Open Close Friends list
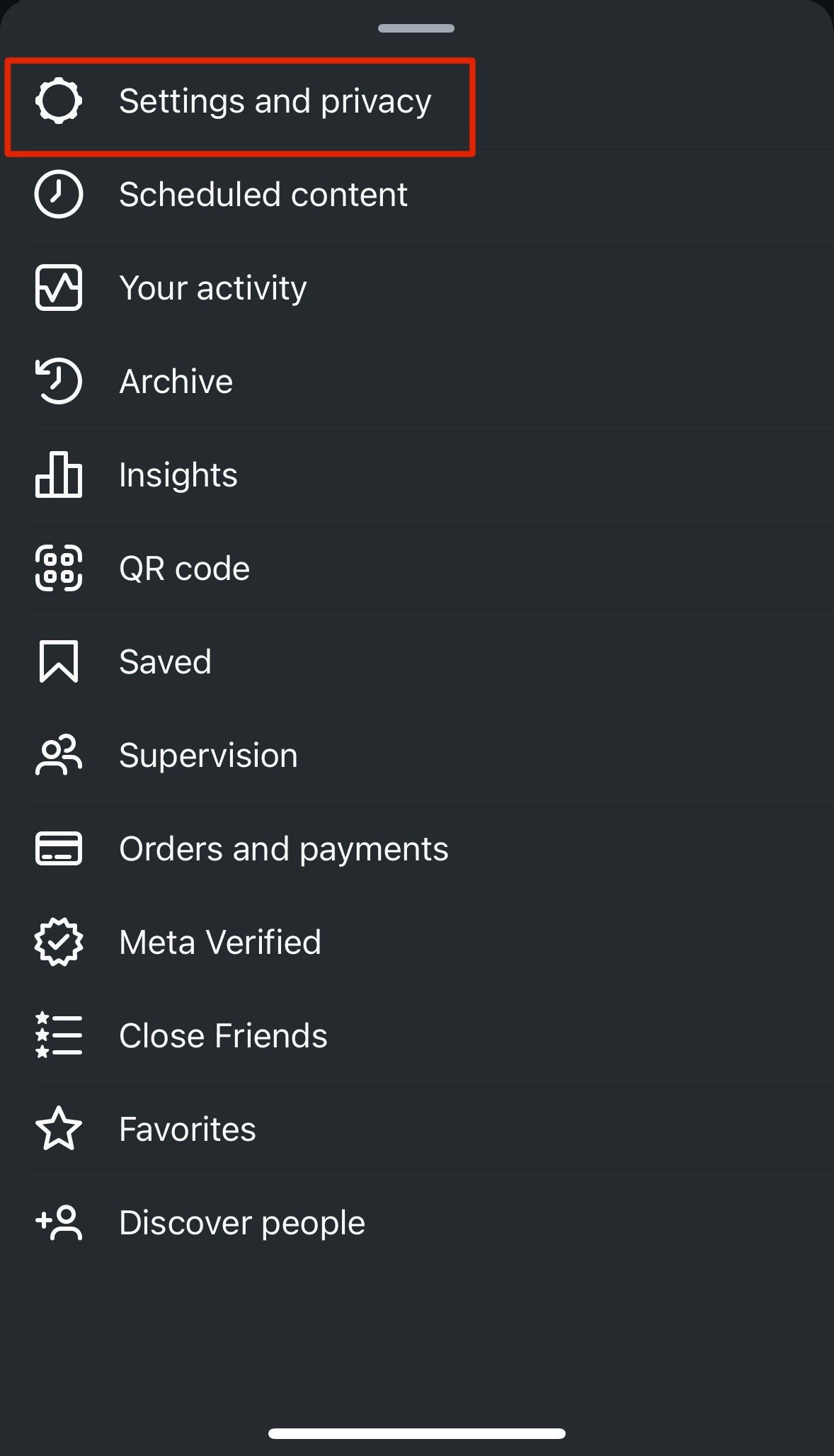834x1456 pixels. point(417,1035)
